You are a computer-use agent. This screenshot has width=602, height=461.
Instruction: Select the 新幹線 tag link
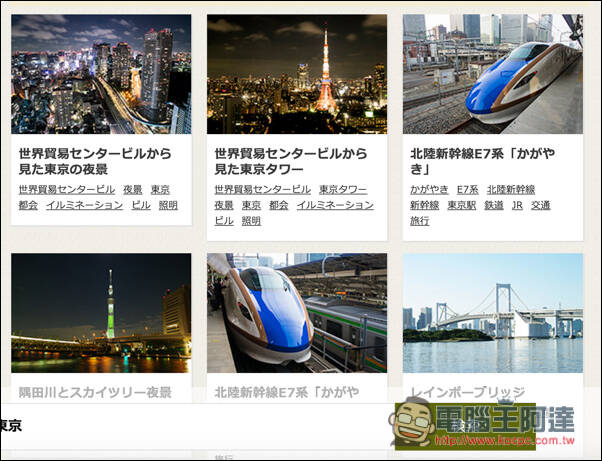click(425, 205)
